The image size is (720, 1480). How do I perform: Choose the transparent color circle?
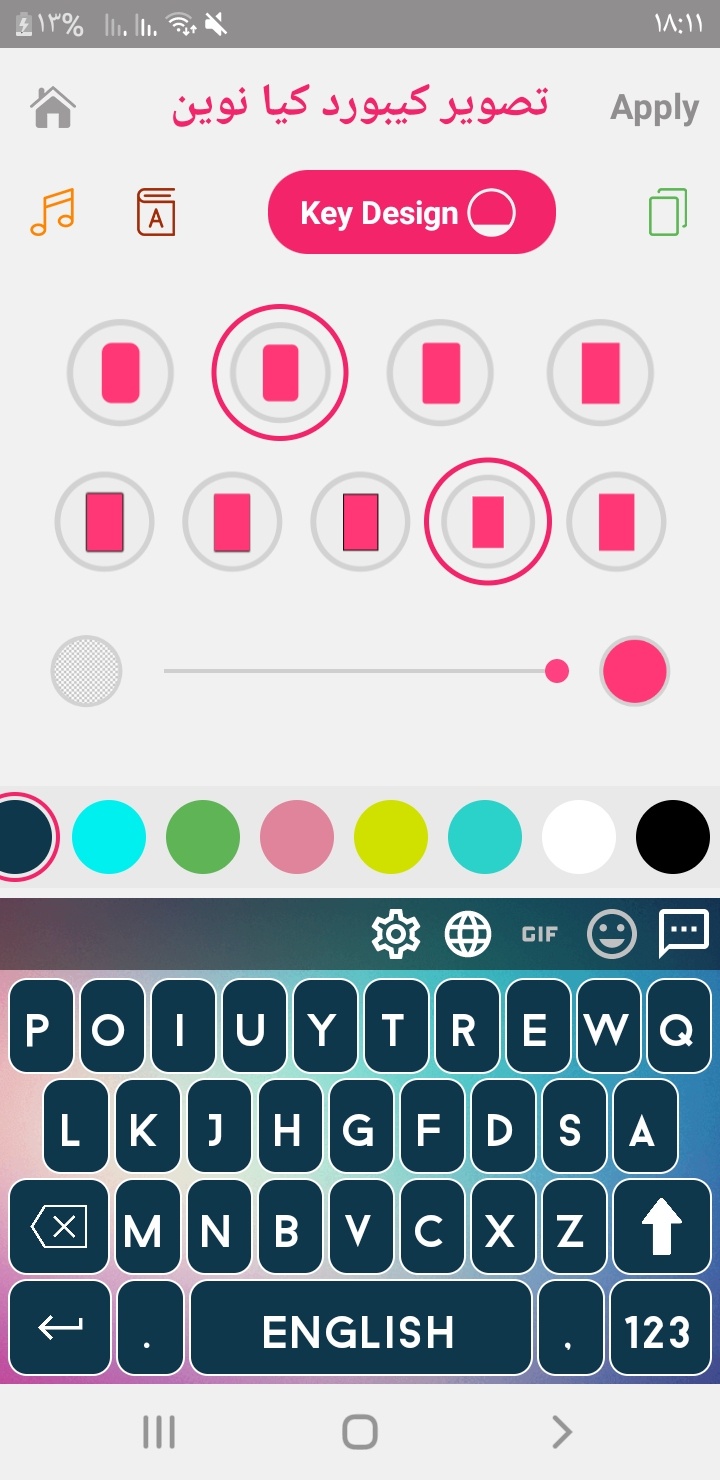point(86,671)
